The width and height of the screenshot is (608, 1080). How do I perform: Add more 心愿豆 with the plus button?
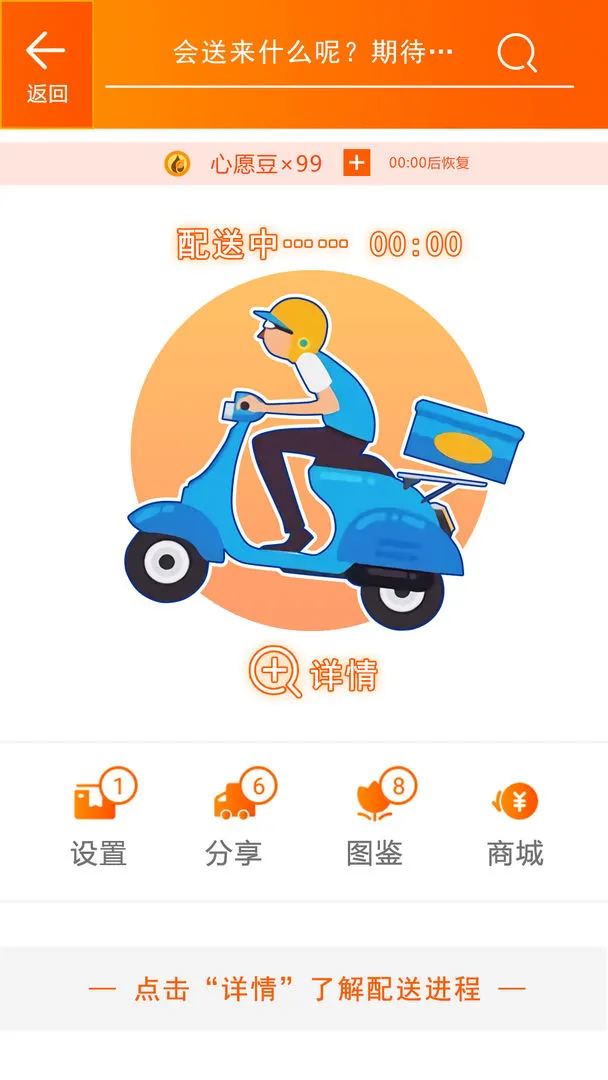point(356,163)
